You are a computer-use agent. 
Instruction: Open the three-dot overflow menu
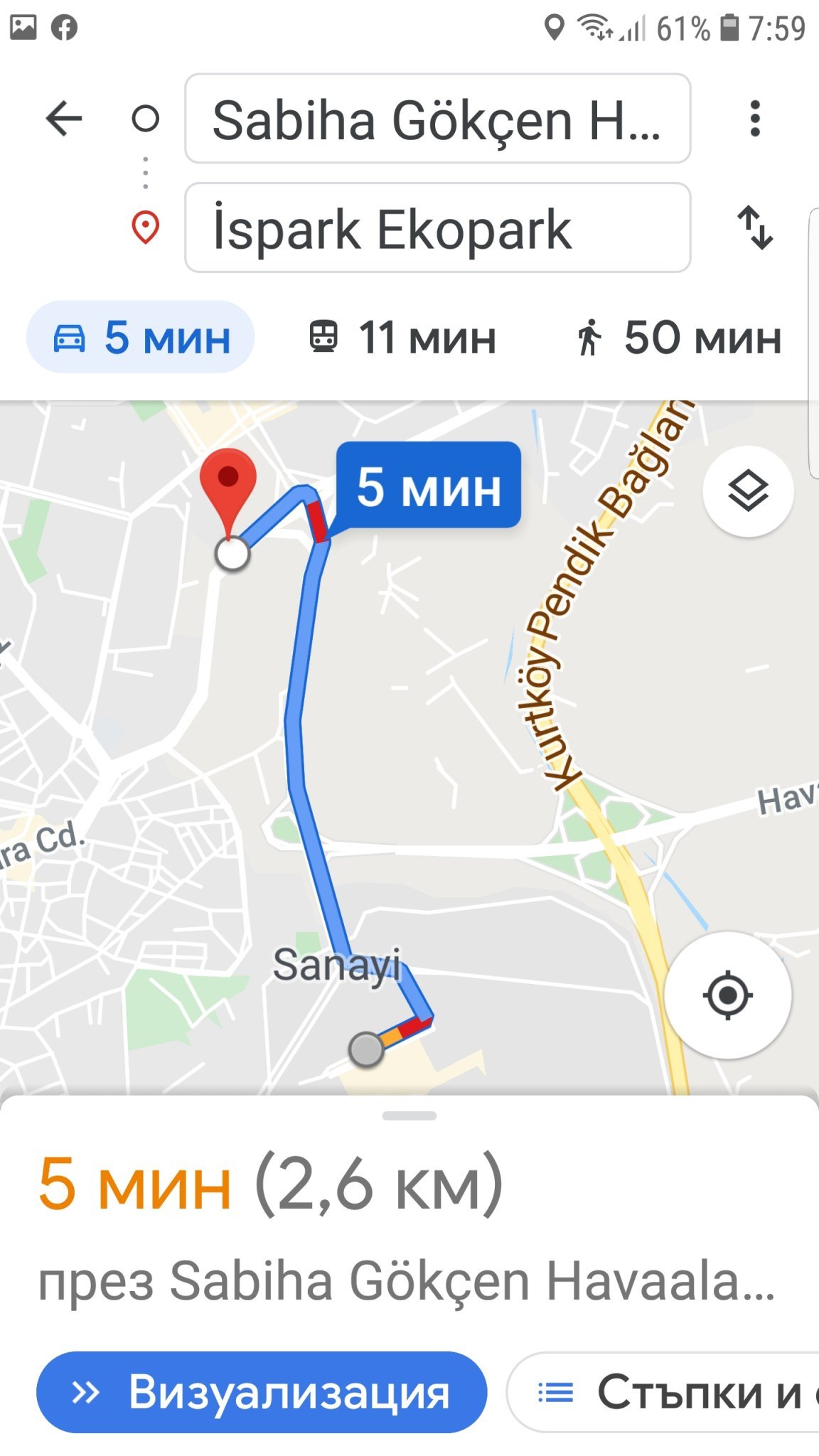pyautogui.click(x=755, y=118)
